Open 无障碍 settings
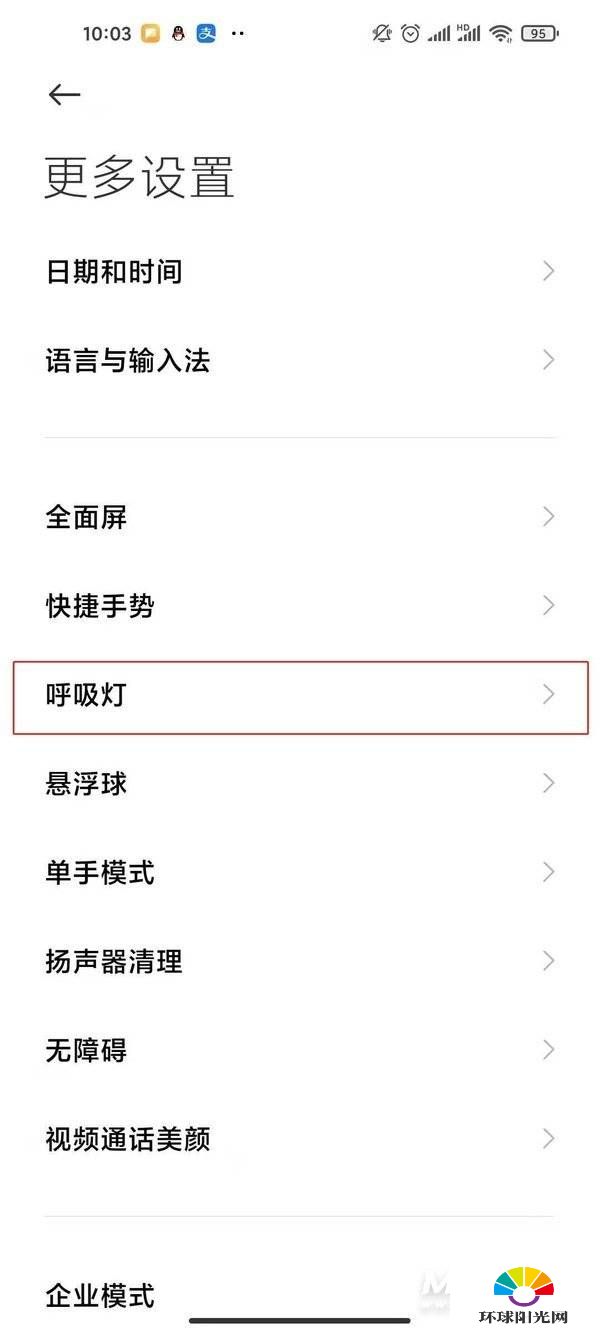The image size is (600, 1333). (300, 1051)
